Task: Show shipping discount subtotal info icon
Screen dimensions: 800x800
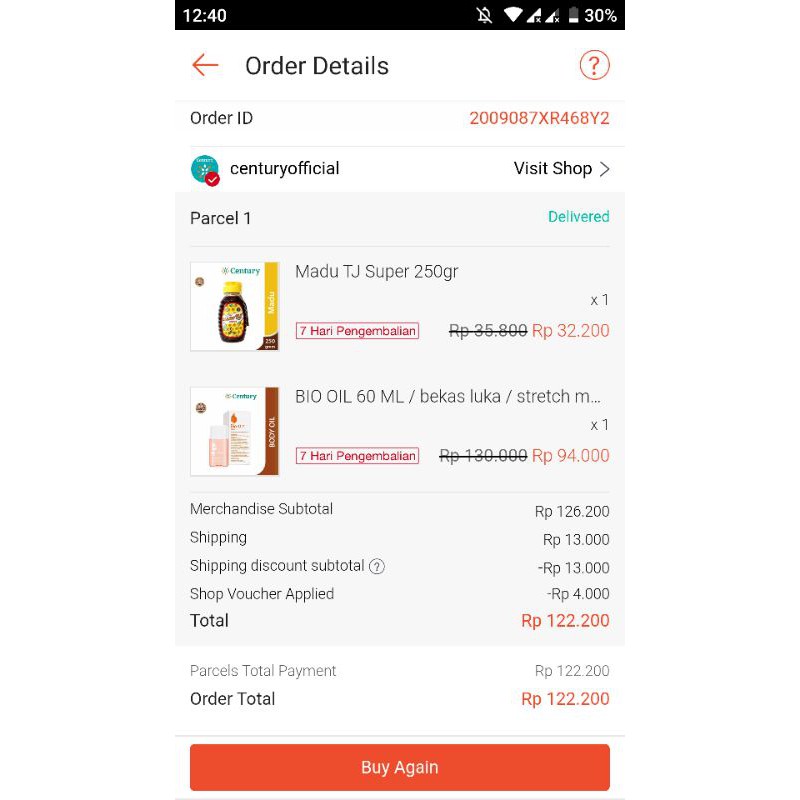Action: coord(377,567)
